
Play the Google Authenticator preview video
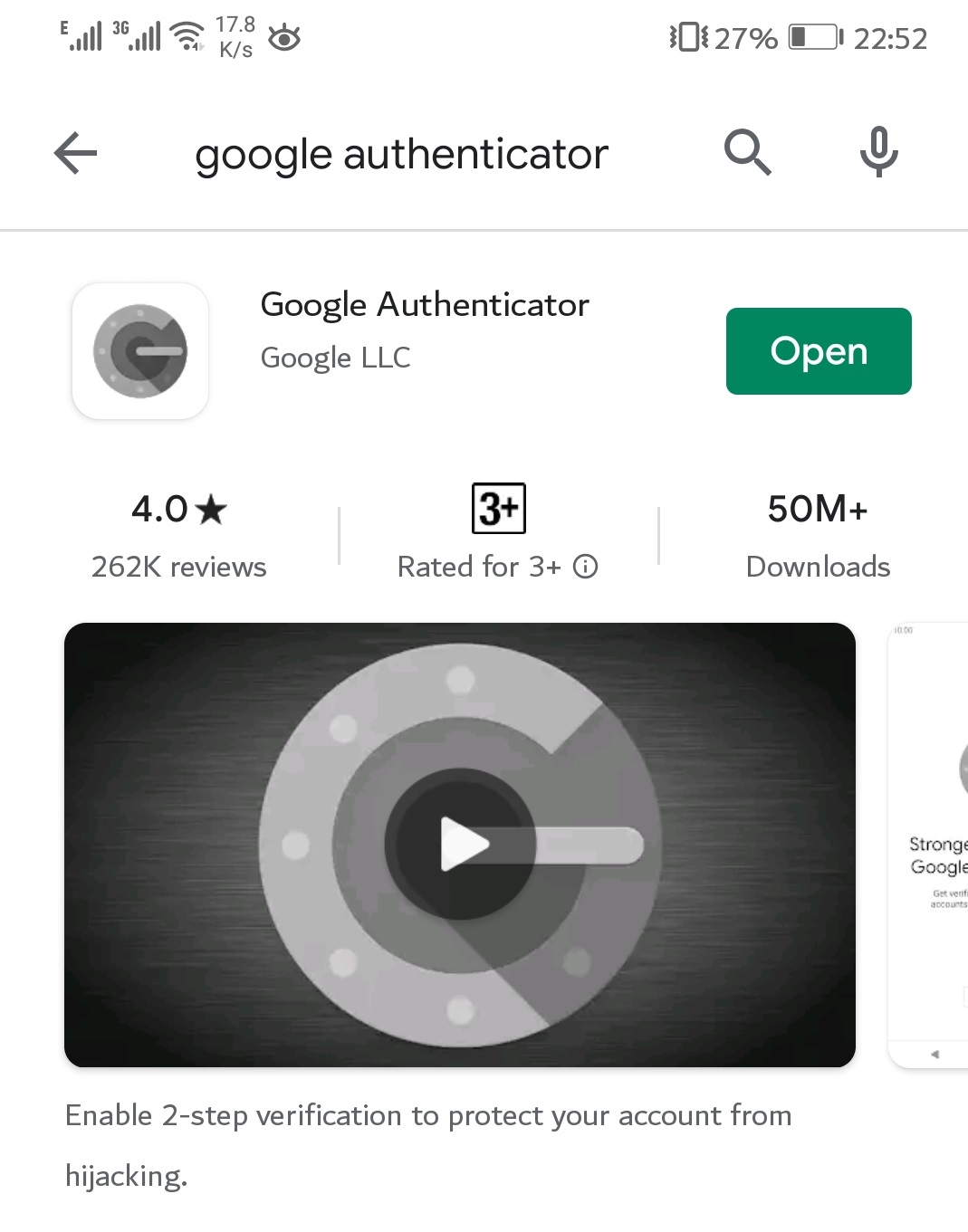tap(461, 844)
